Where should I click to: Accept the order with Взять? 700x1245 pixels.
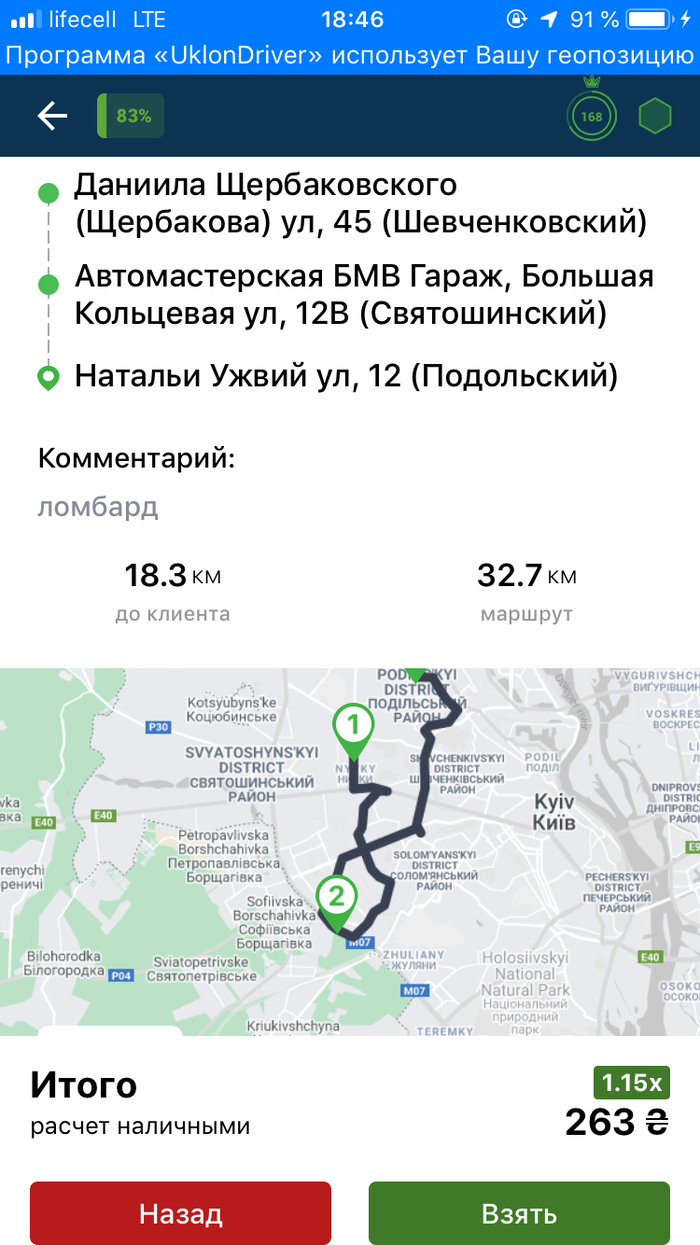pos(519,1214)
